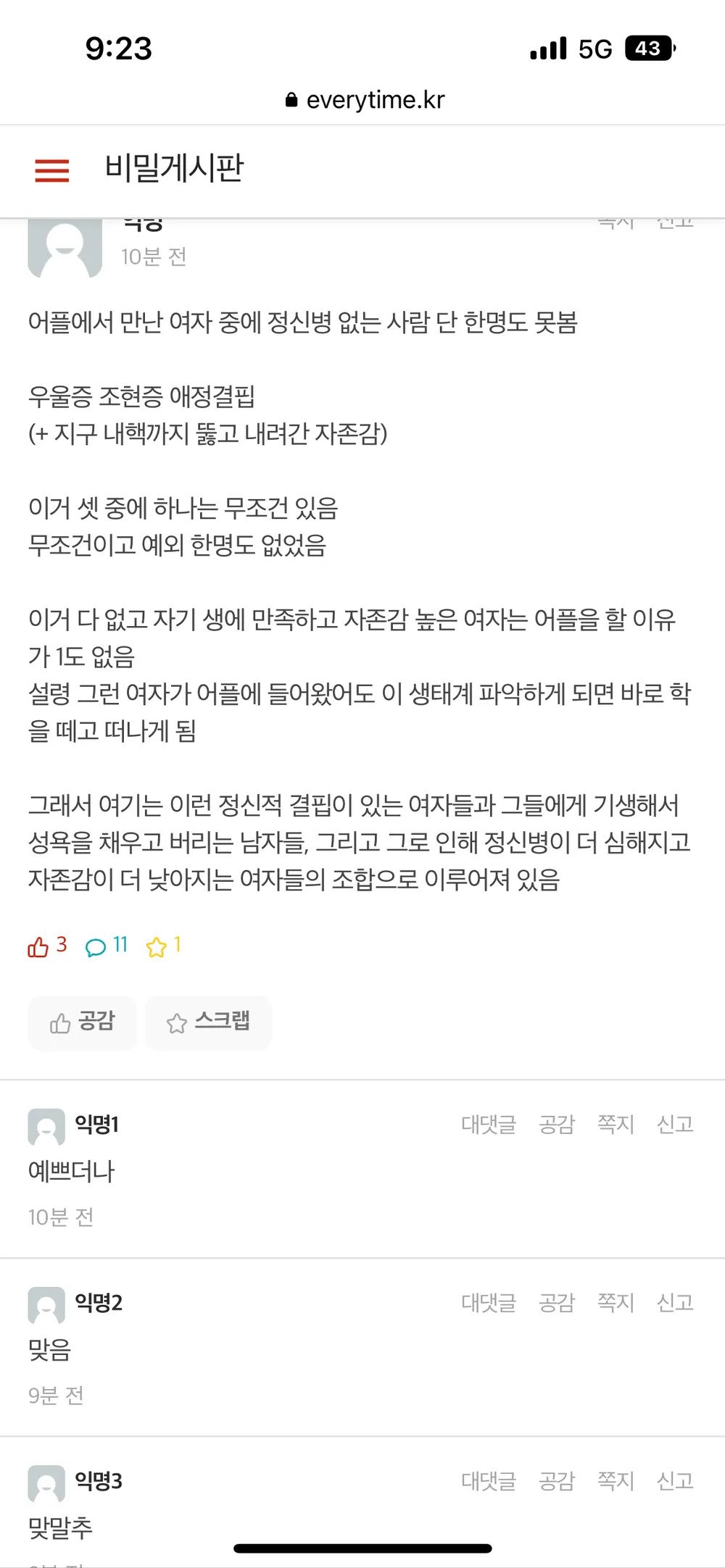Viewport: 725px width, 1568px height.
Task: Tap the 공감 button under the post
Action: pyautogui.click(x=82, y=1022)
